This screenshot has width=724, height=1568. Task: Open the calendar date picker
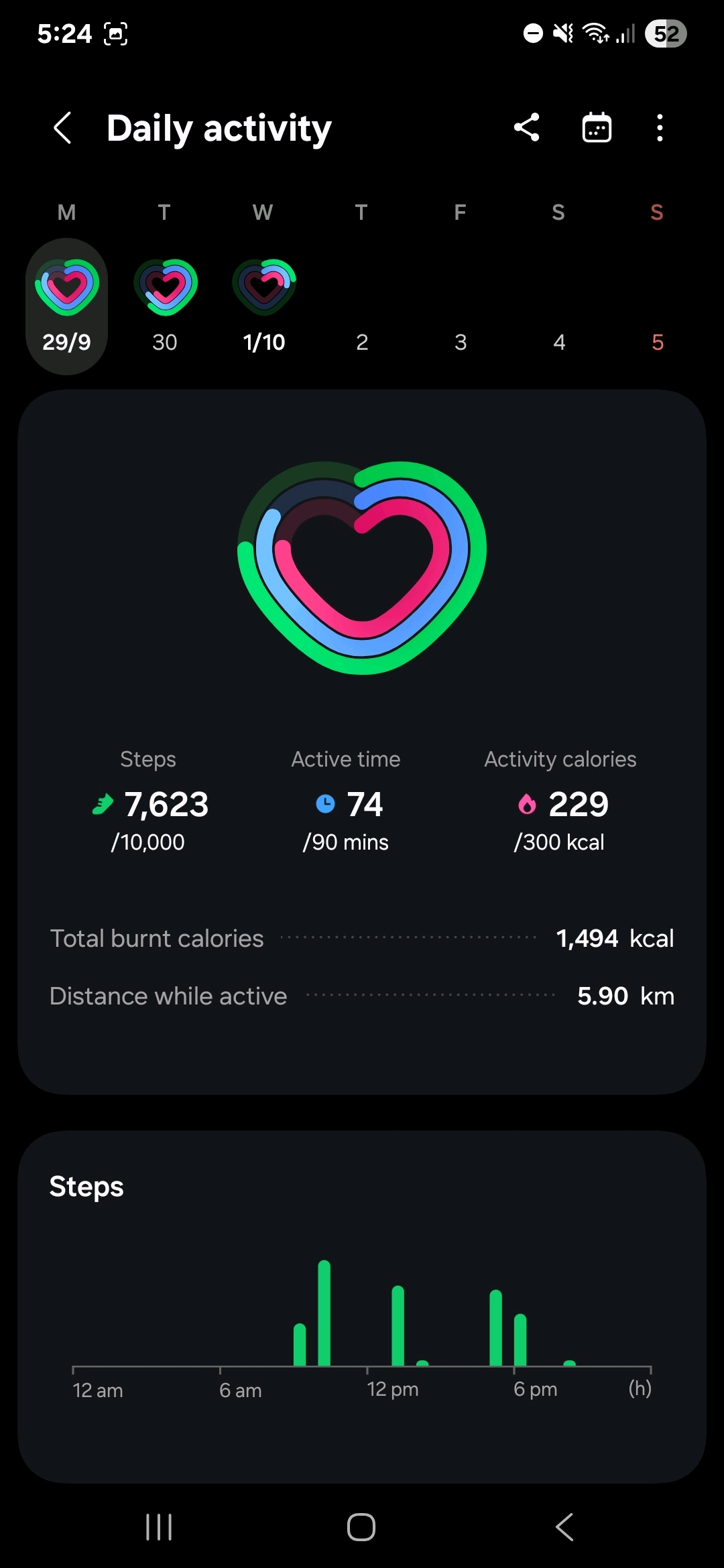(x=596, y=127)
